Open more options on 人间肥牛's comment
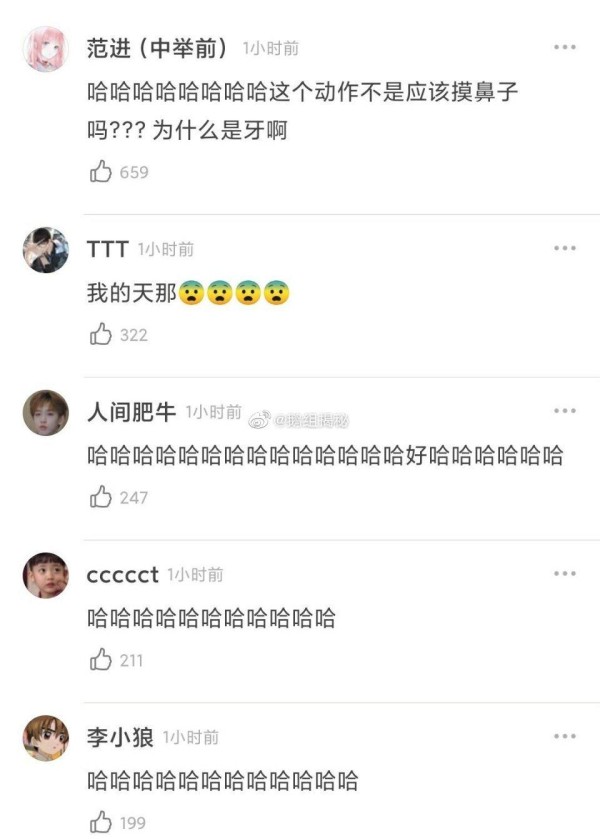Screen dimensions: 600x839 pyautogui.click(x=565, y=411)
